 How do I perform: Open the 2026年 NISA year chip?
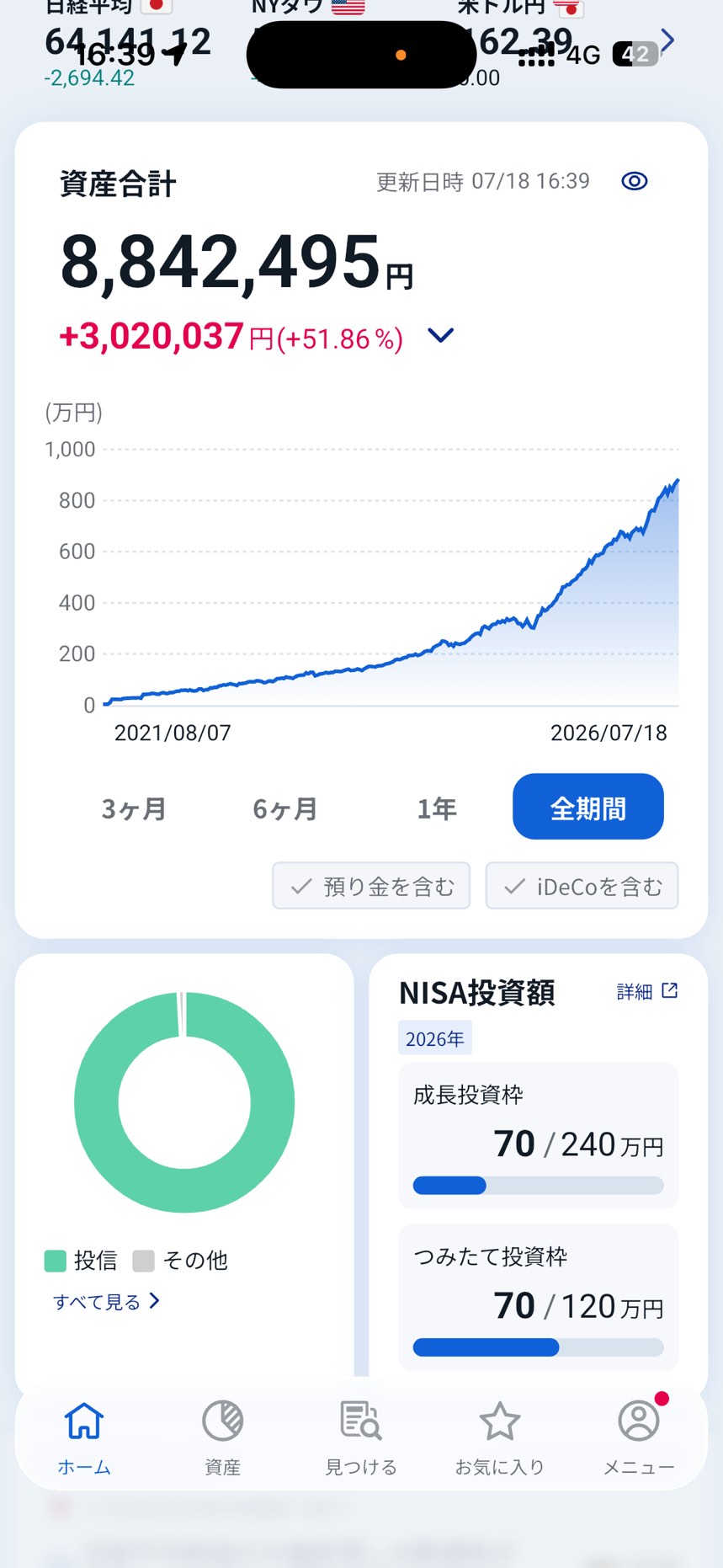[x=434, y=1038]
